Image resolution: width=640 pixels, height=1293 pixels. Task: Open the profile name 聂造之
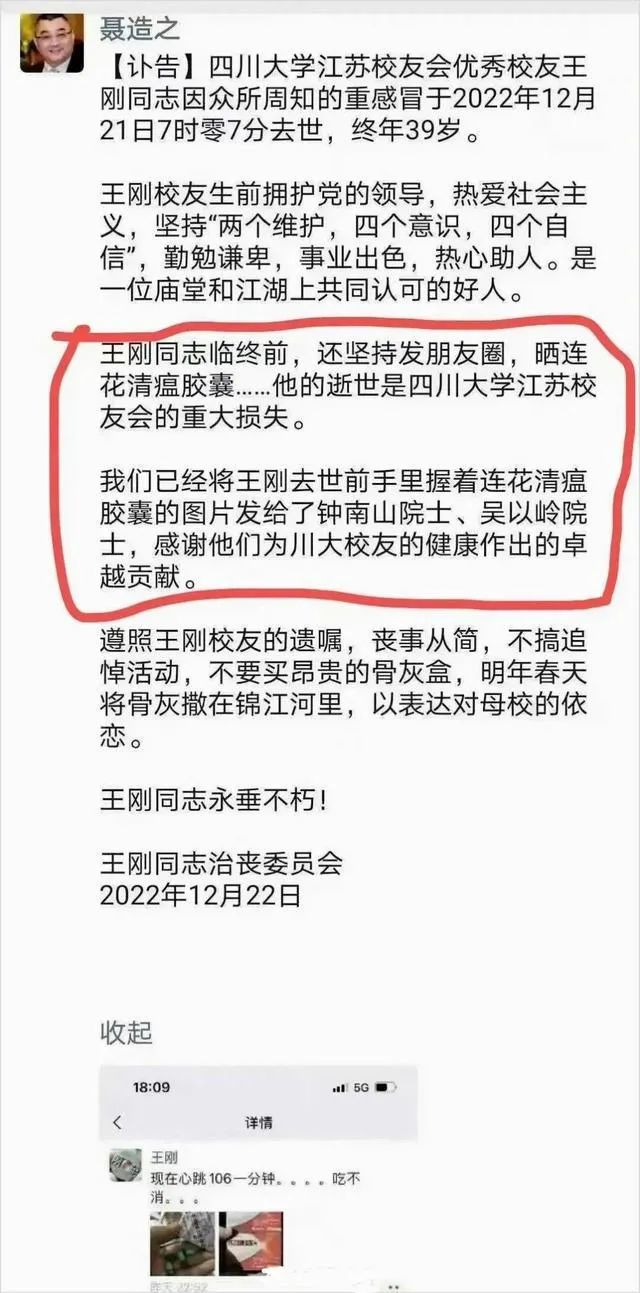point(140,28)
